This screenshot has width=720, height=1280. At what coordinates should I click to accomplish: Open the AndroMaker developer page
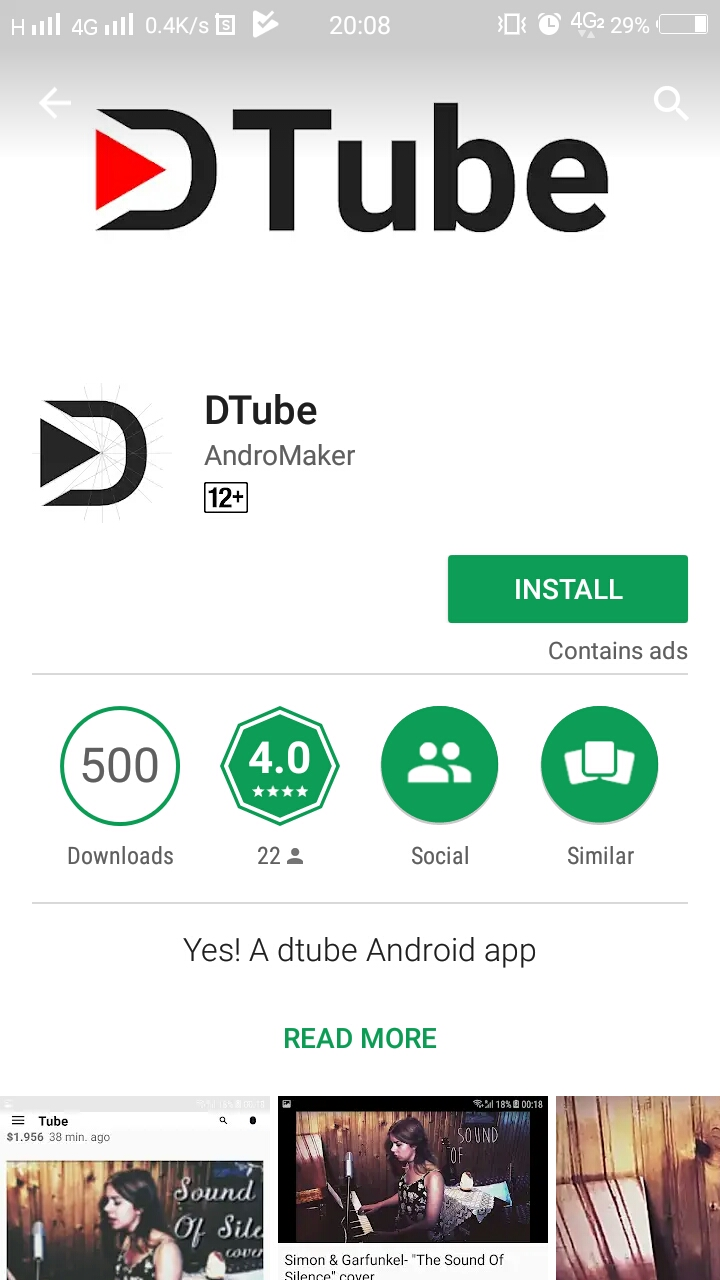click(x=279, y=456)
